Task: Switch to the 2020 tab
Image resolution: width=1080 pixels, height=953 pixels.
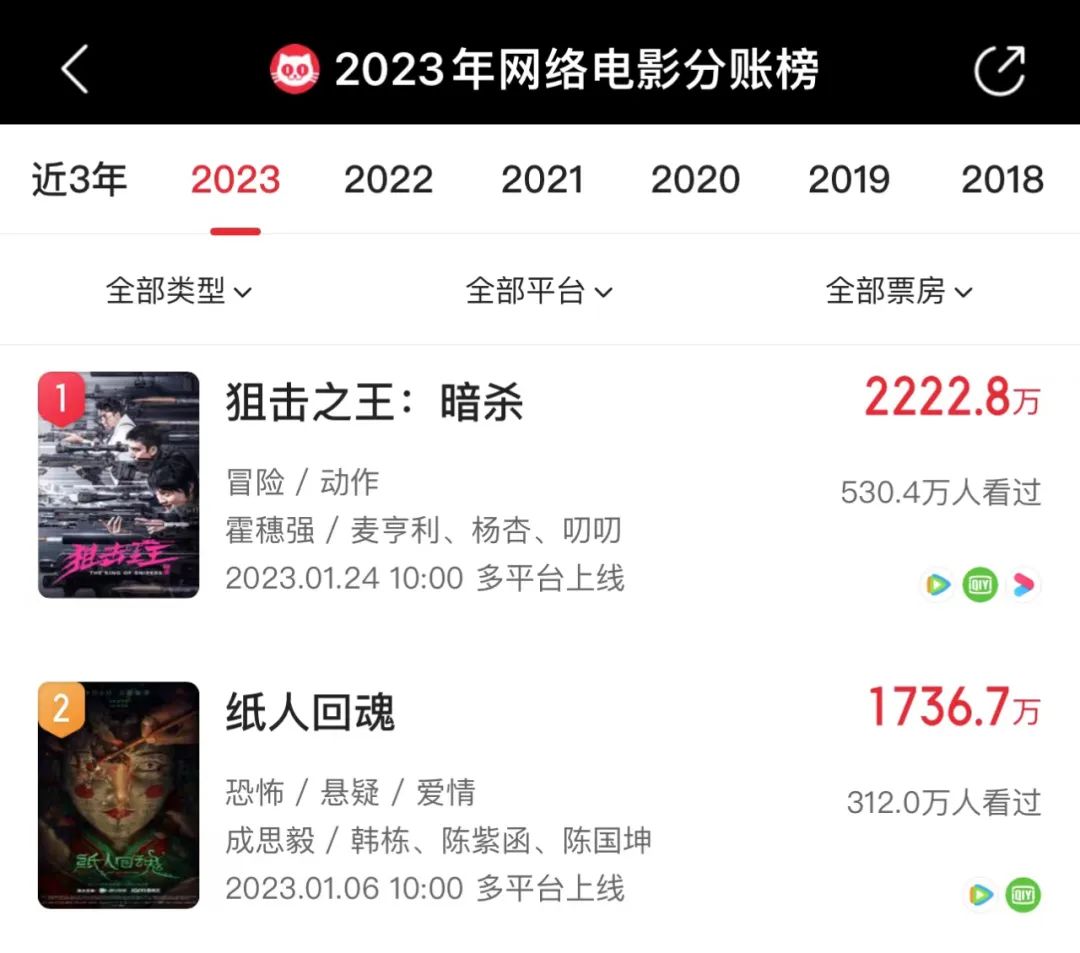Action: 695,181
